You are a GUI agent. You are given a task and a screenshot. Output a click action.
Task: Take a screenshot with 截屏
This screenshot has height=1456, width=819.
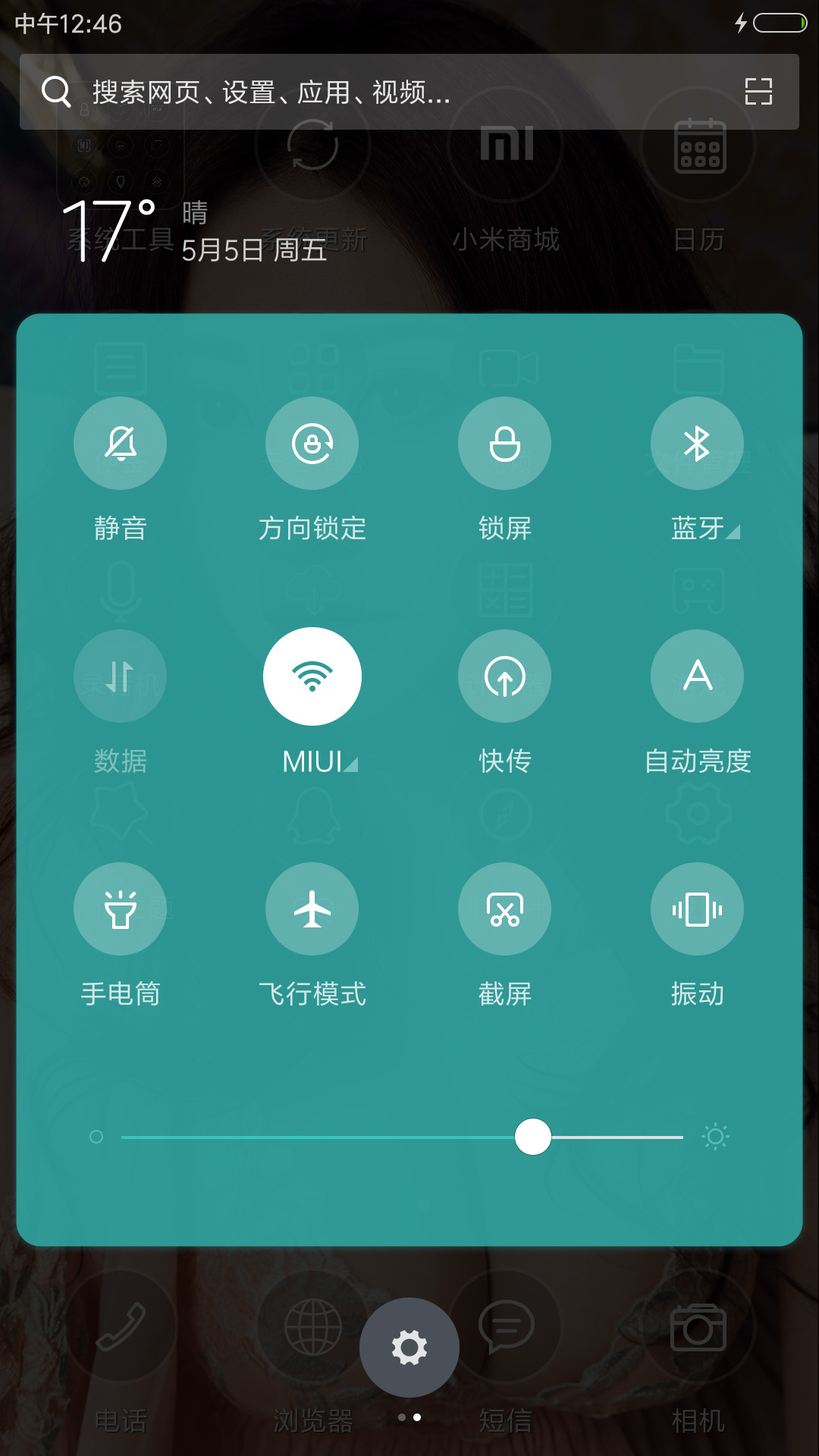pyautogui.click(x=504, y=909)
